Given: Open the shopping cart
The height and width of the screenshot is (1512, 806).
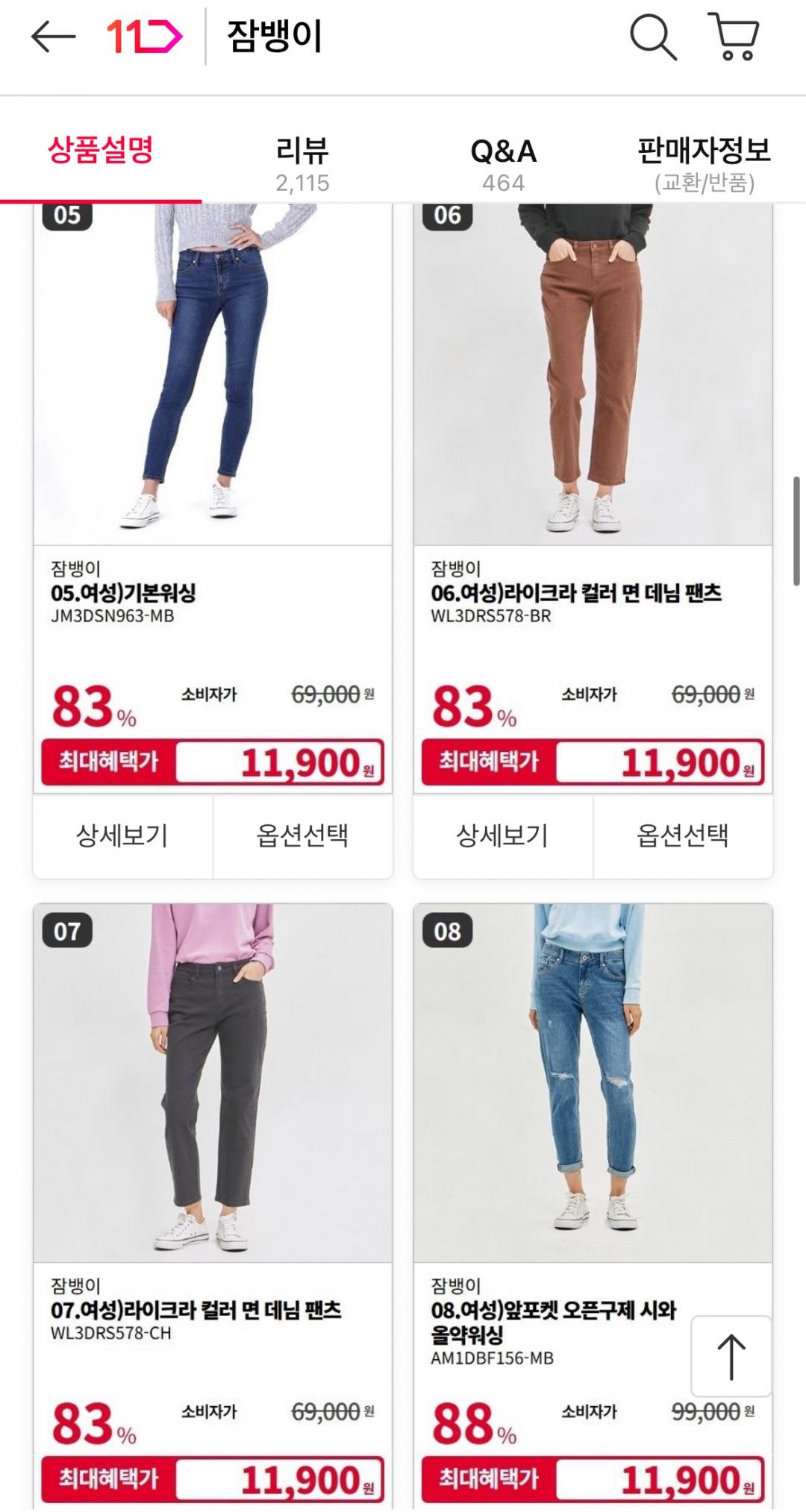Looking at the screenshot, I should 735,37.
